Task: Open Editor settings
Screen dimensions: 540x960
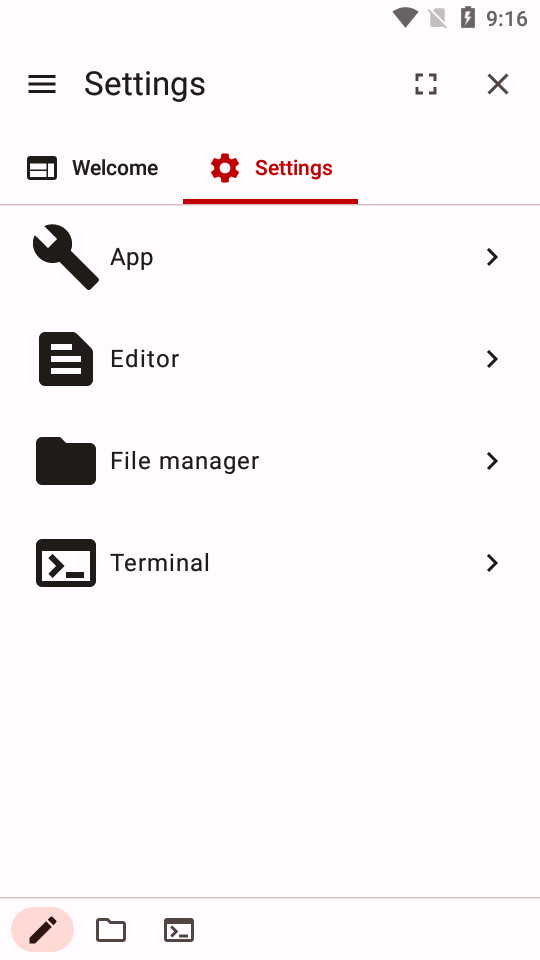Action: pyautogui.click(x=270, y=359)
